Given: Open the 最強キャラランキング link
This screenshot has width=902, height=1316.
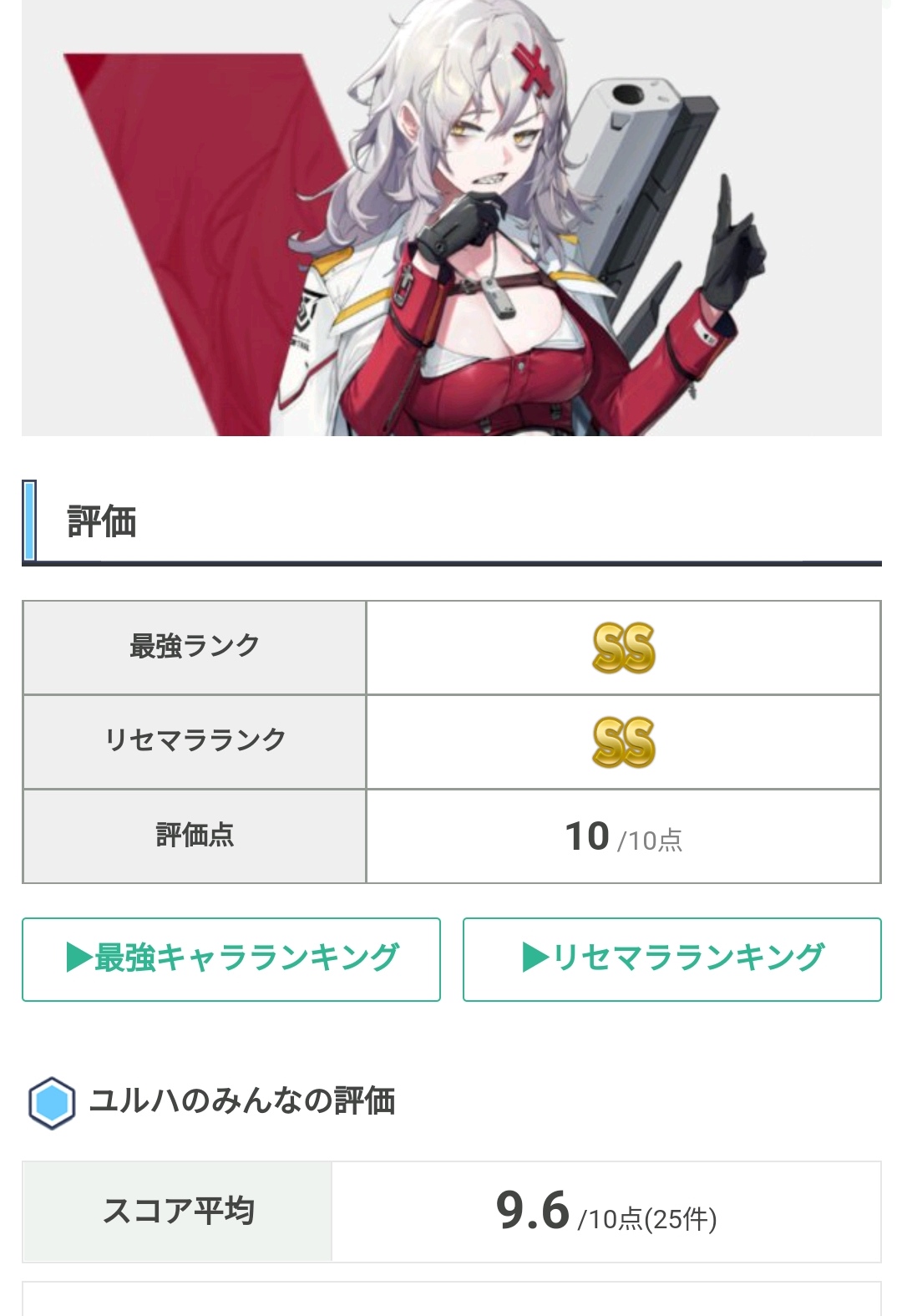Looking at the screenshot, I should (231, 958).
